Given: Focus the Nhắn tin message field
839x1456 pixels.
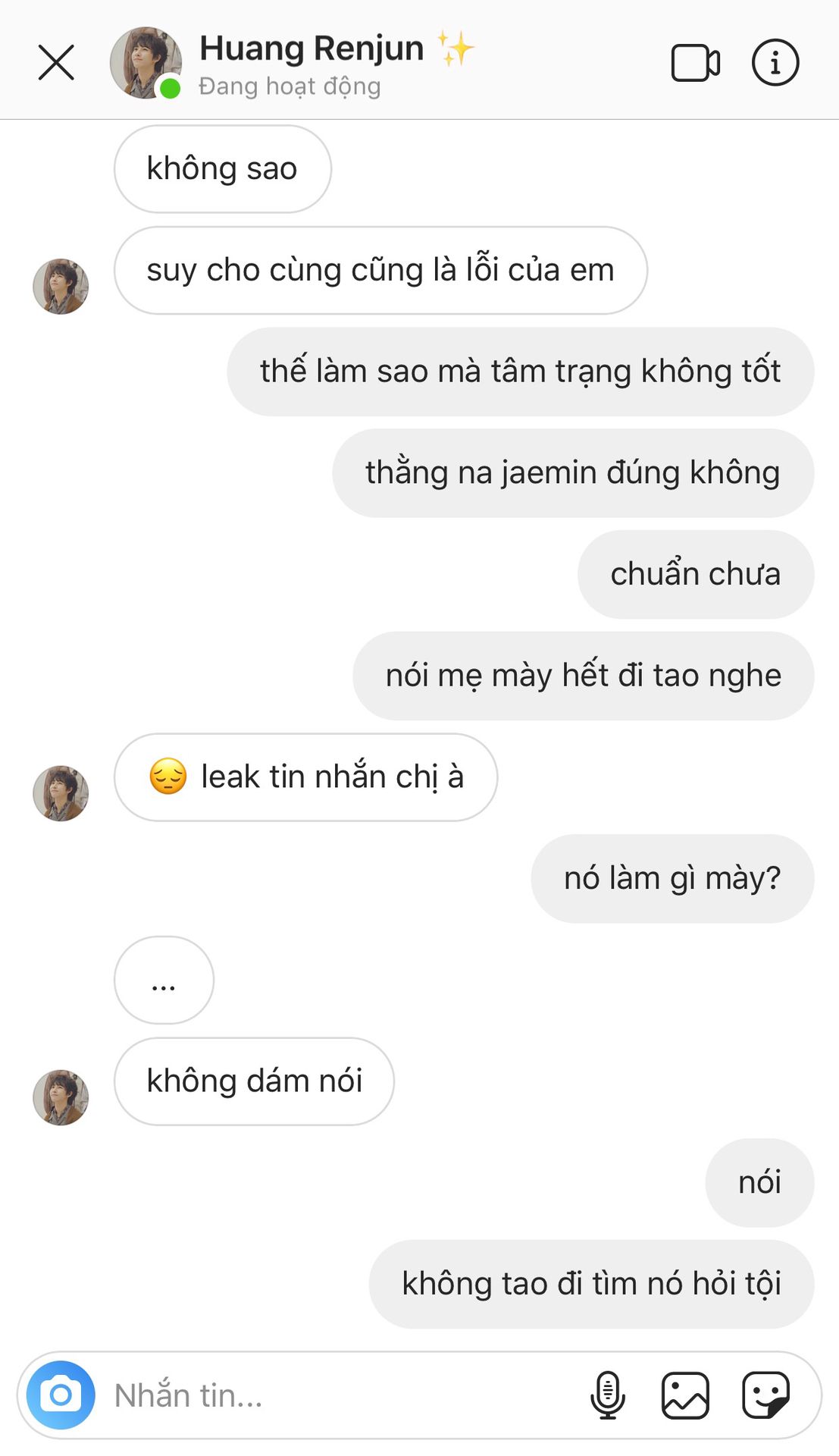Looking at the screenshot, I should 341,1395.
